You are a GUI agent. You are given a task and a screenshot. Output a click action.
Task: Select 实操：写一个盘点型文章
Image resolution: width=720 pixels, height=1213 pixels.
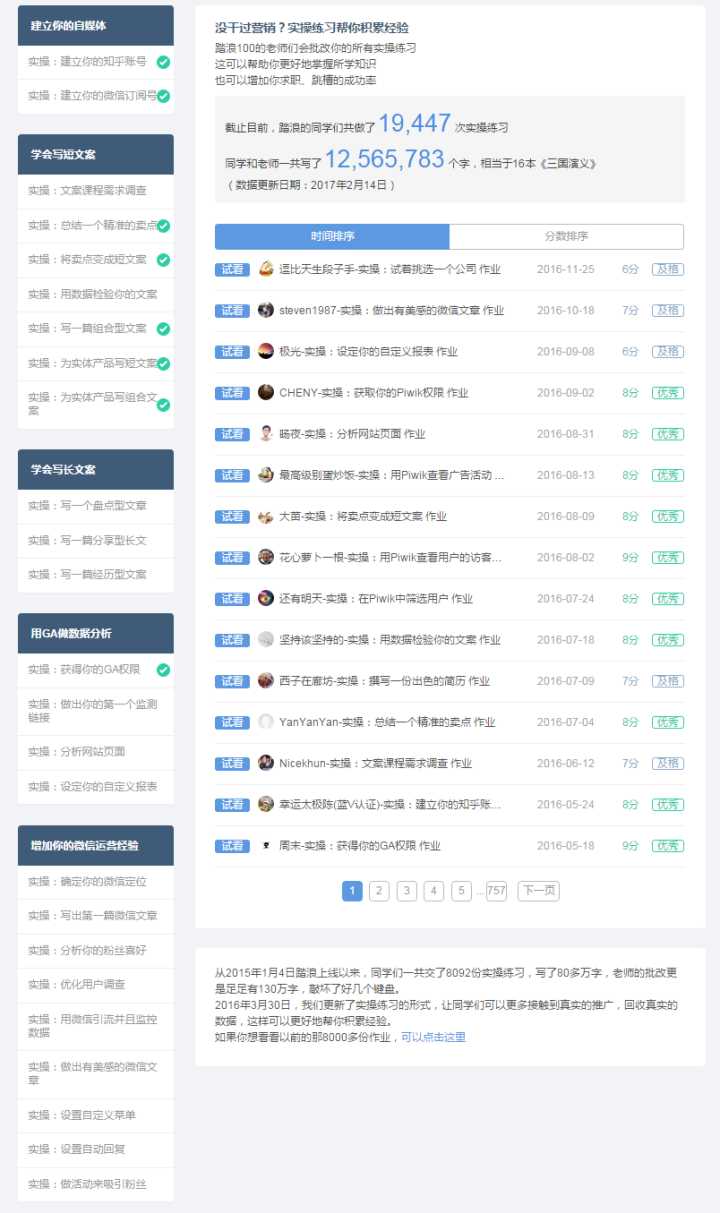click(x=88, y=506)
